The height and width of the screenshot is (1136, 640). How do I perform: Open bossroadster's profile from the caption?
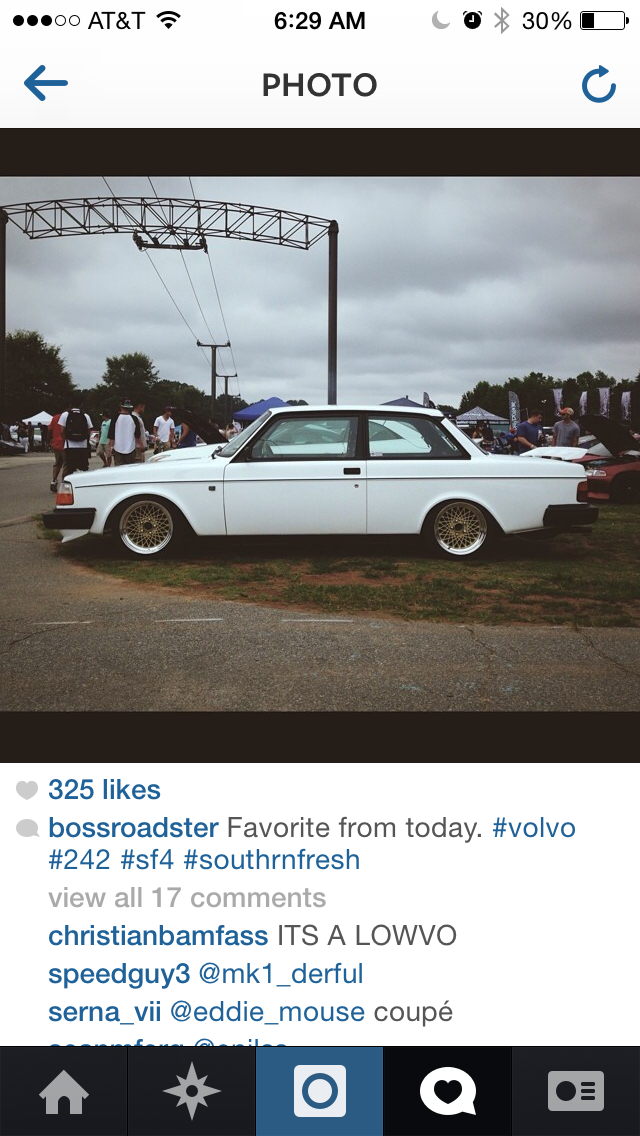click(x=133, y=828)
